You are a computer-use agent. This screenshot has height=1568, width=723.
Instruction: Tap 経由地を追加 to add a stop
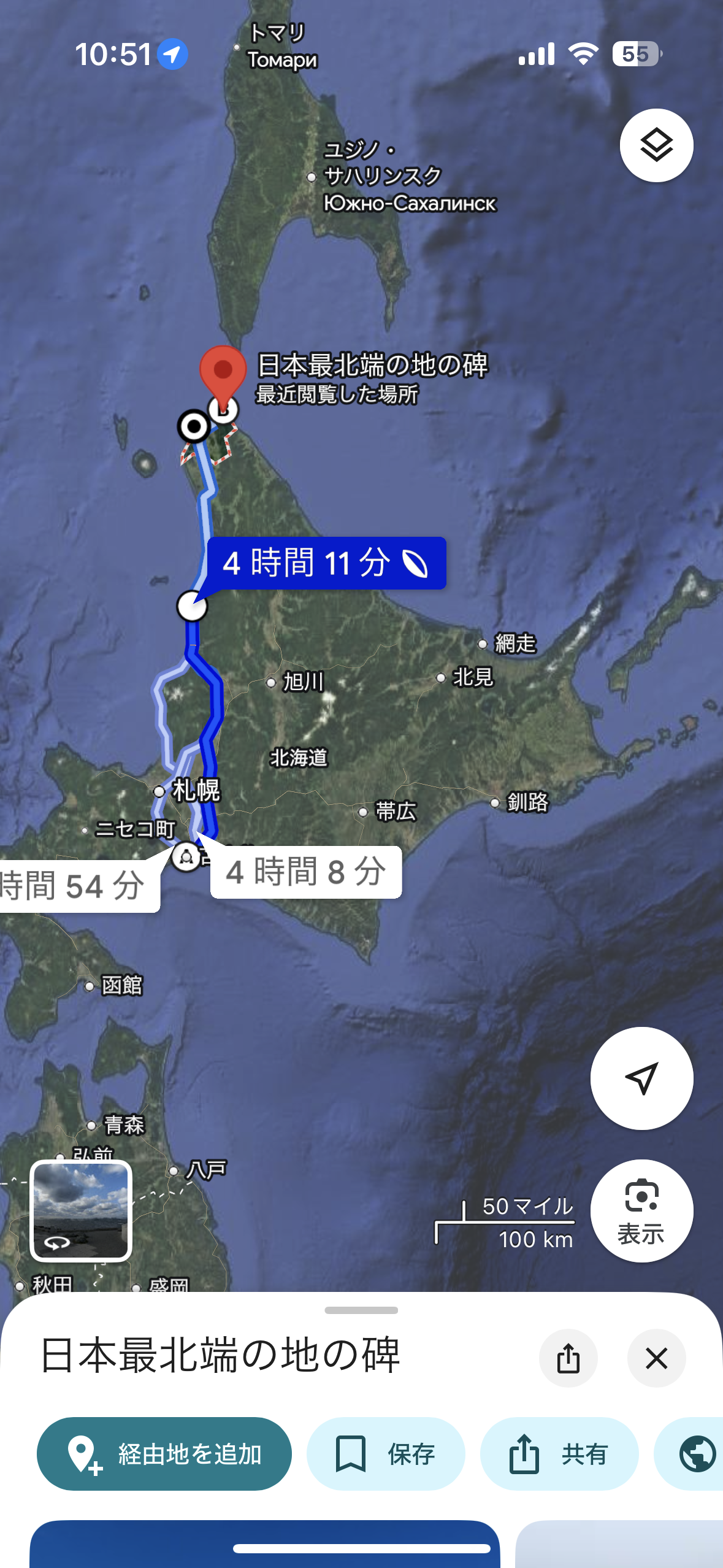click(x=164, y=1453)
